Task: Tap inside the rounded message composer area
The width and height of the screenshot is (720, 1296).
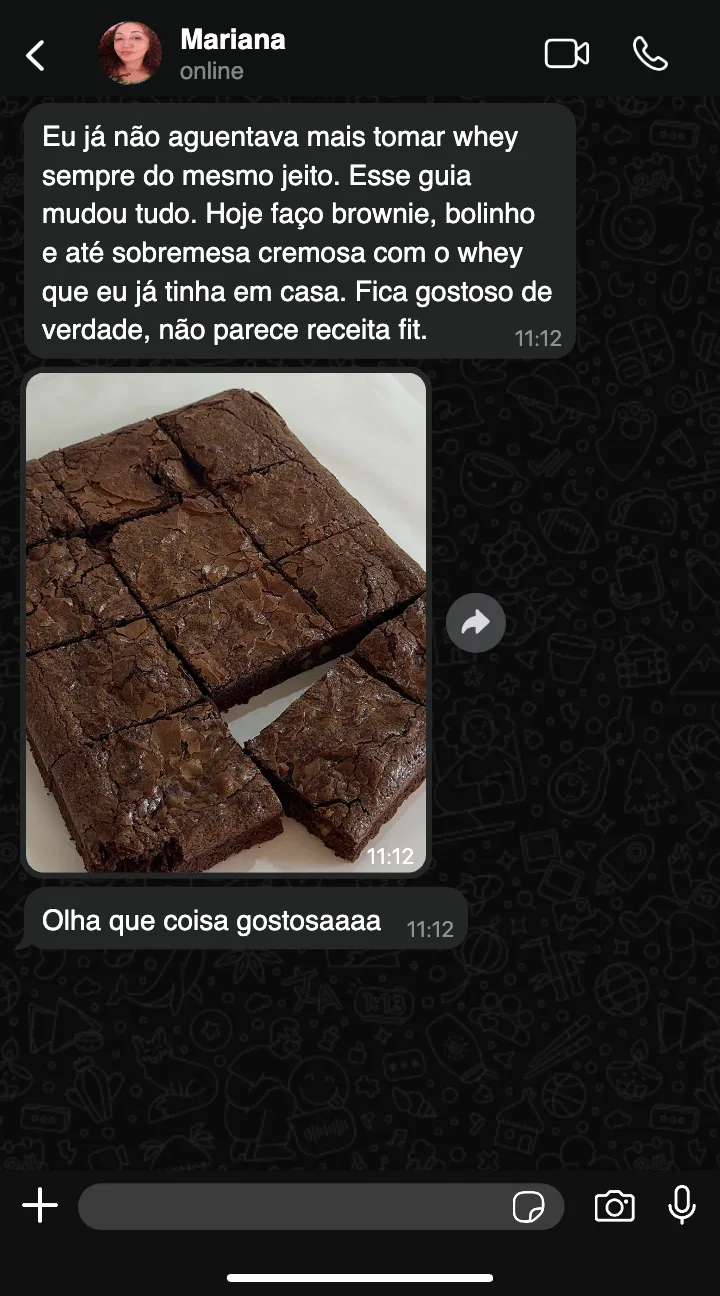Action: (x=300, y=1205)
